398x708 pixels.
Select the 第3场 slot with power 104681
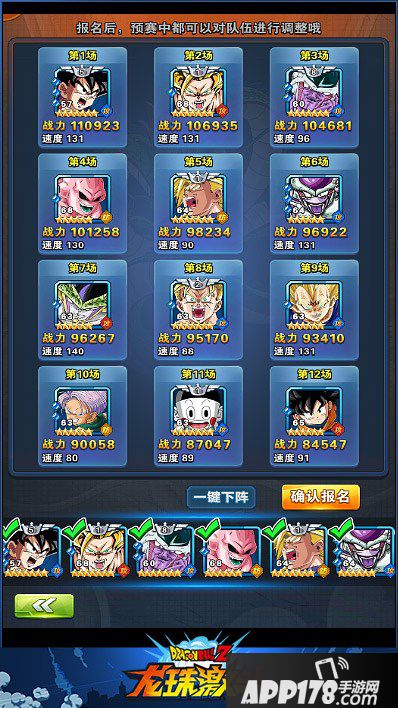tap(314, 97)
